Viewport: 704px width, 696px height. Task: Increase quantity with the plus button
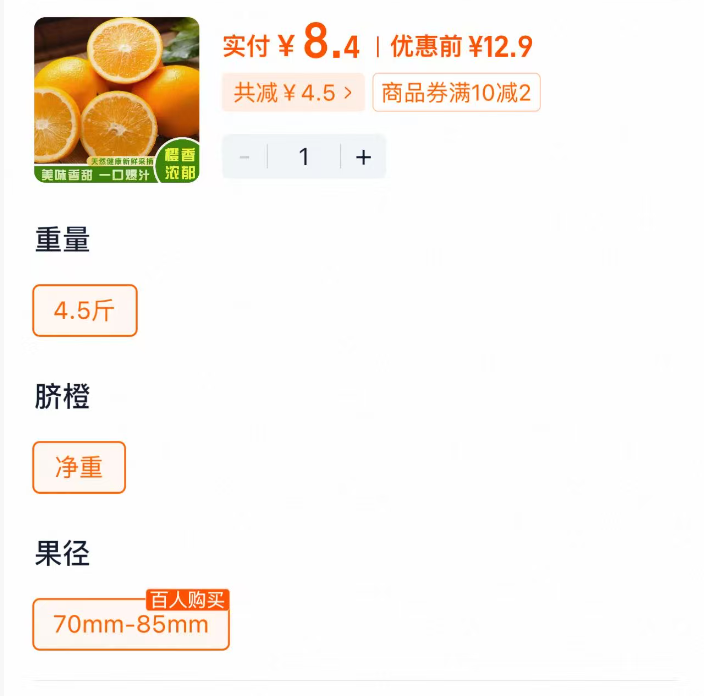pos(363,157)
